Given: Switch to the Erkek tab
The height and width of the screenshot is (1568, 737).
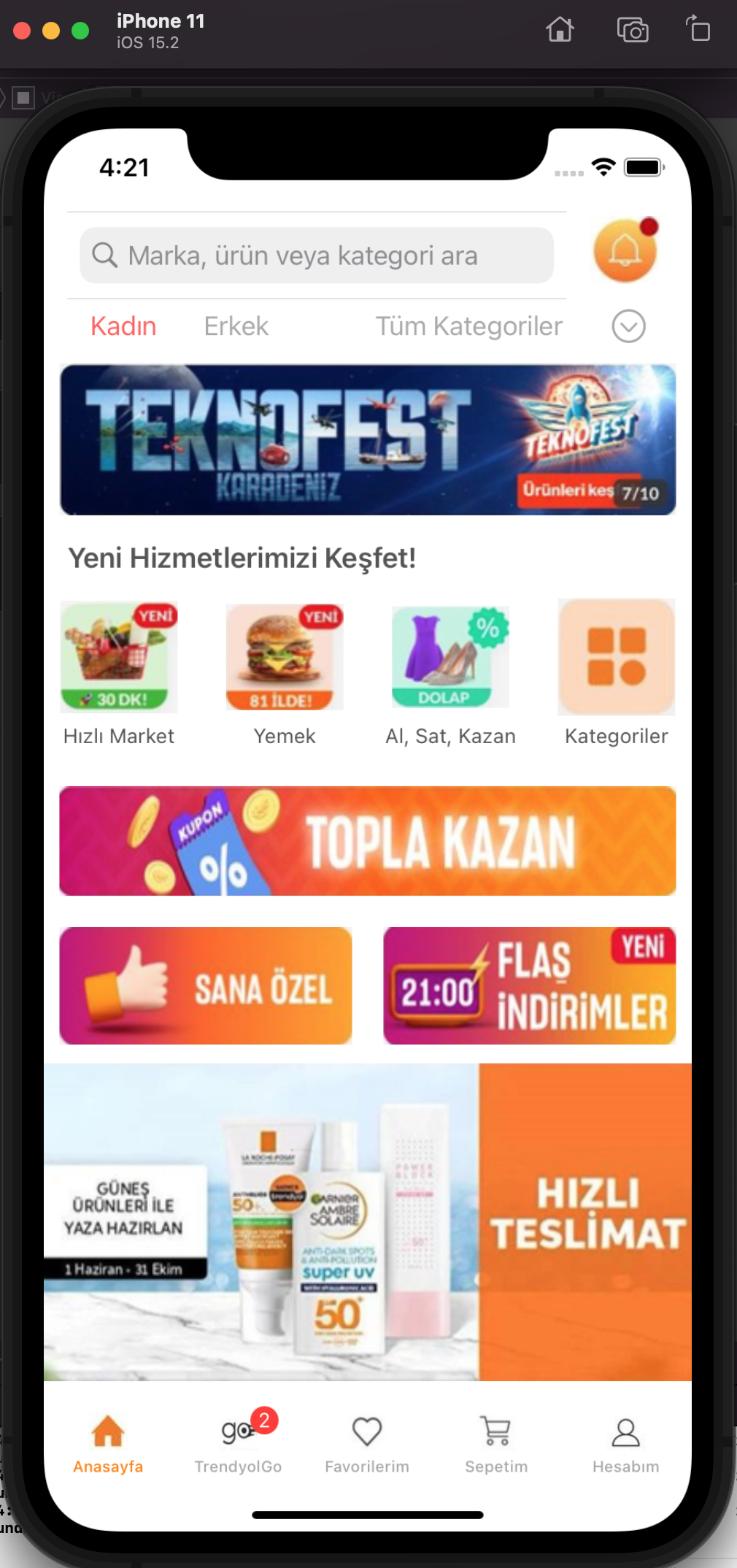Looking at the screenshot, I should (x=236, y=326).
